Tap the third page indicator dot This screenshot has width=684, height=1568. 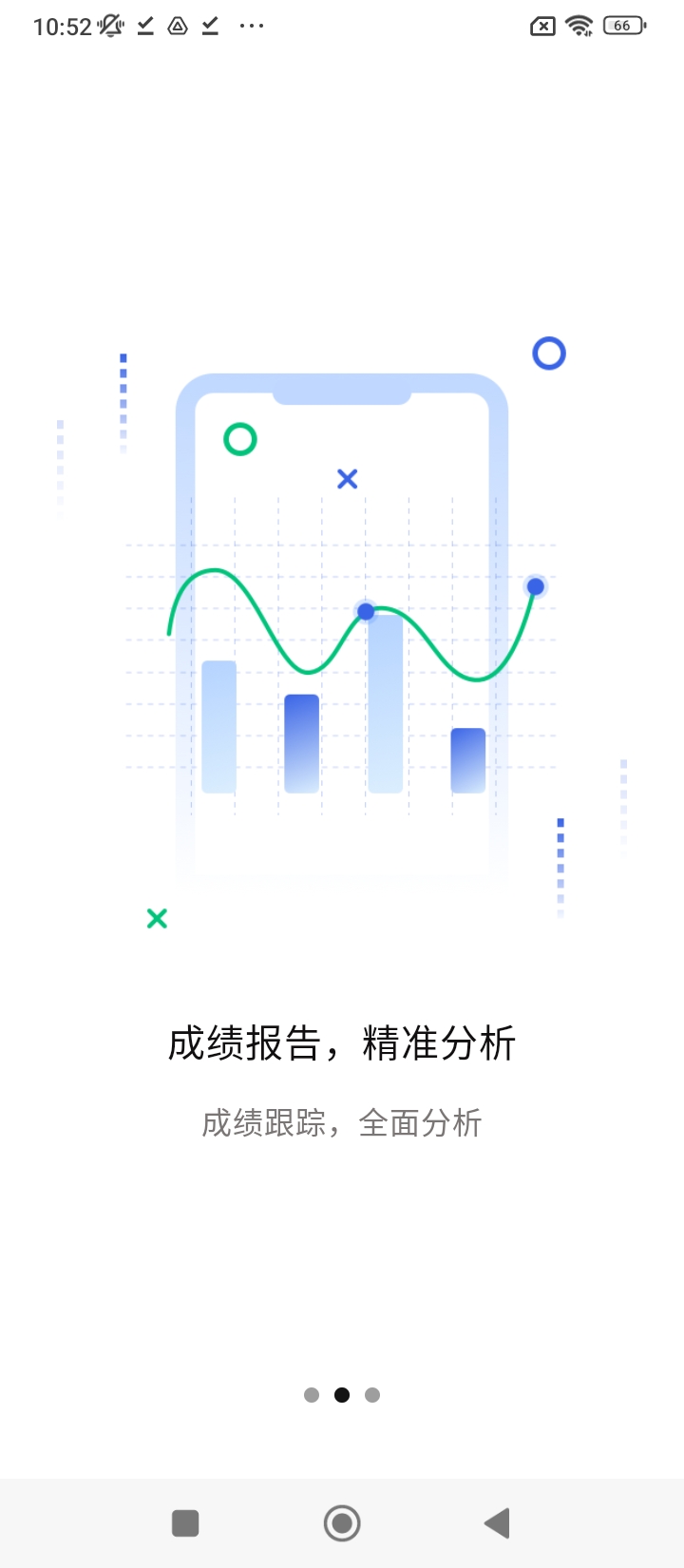(x=372, y=1395)
